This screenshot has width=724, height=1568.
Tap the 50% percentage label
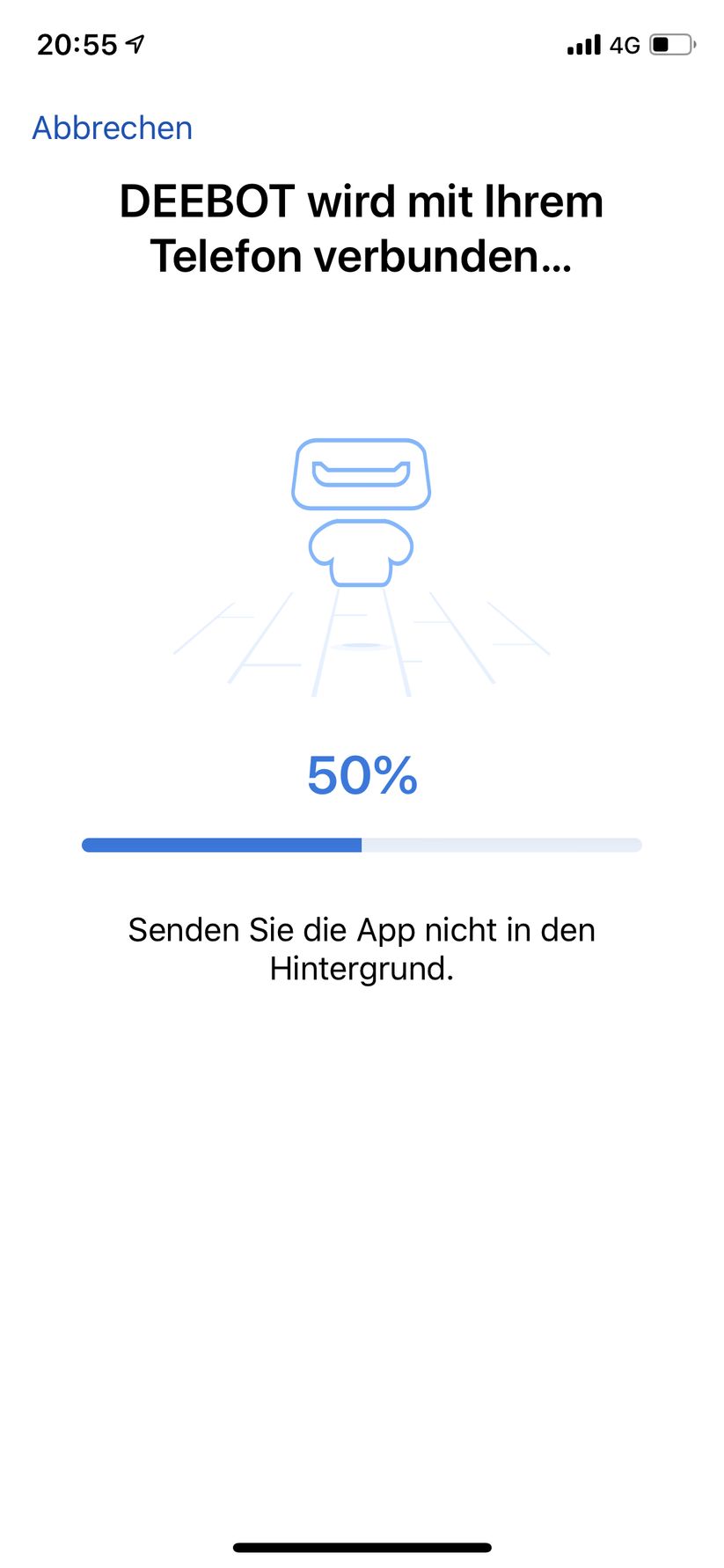click(x=361, y=775)
